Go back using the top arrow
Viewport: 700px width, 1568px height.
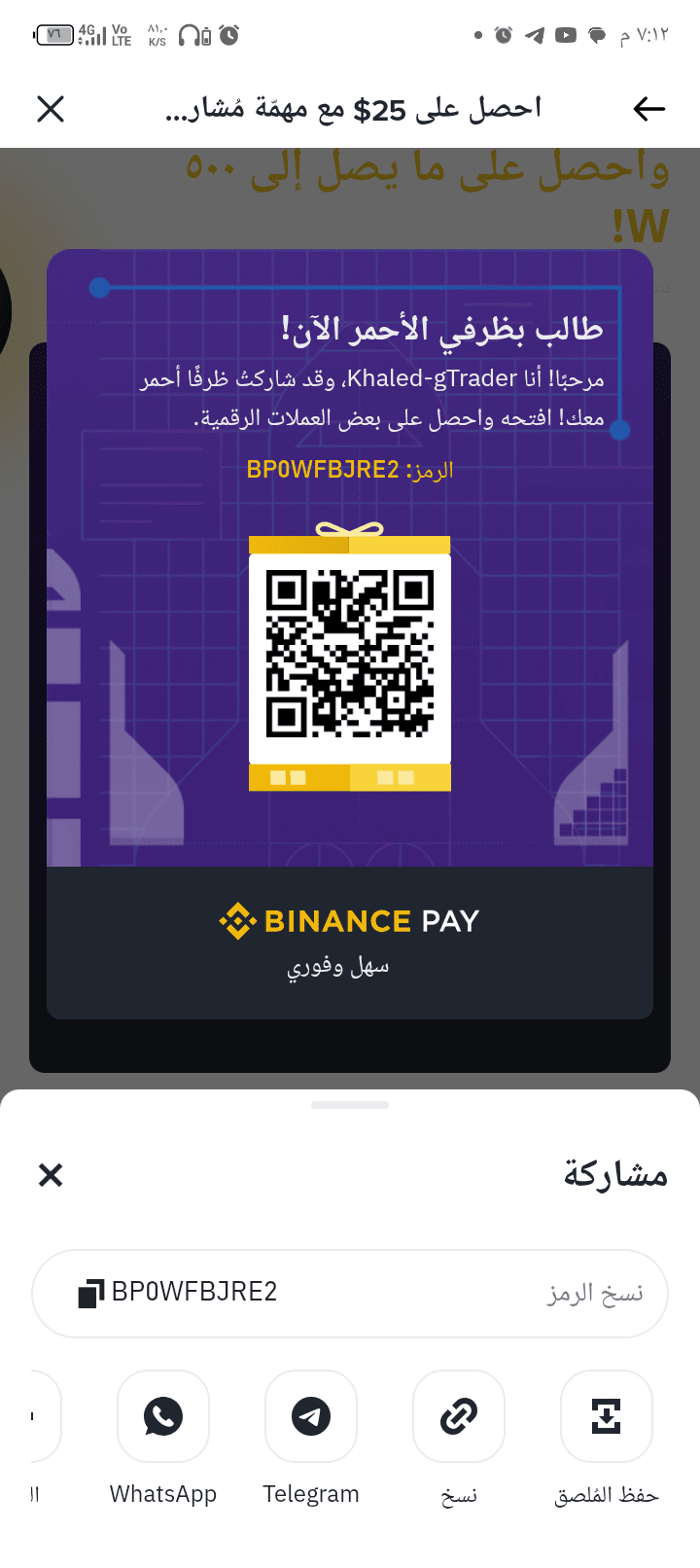click(x=648, y=109)
